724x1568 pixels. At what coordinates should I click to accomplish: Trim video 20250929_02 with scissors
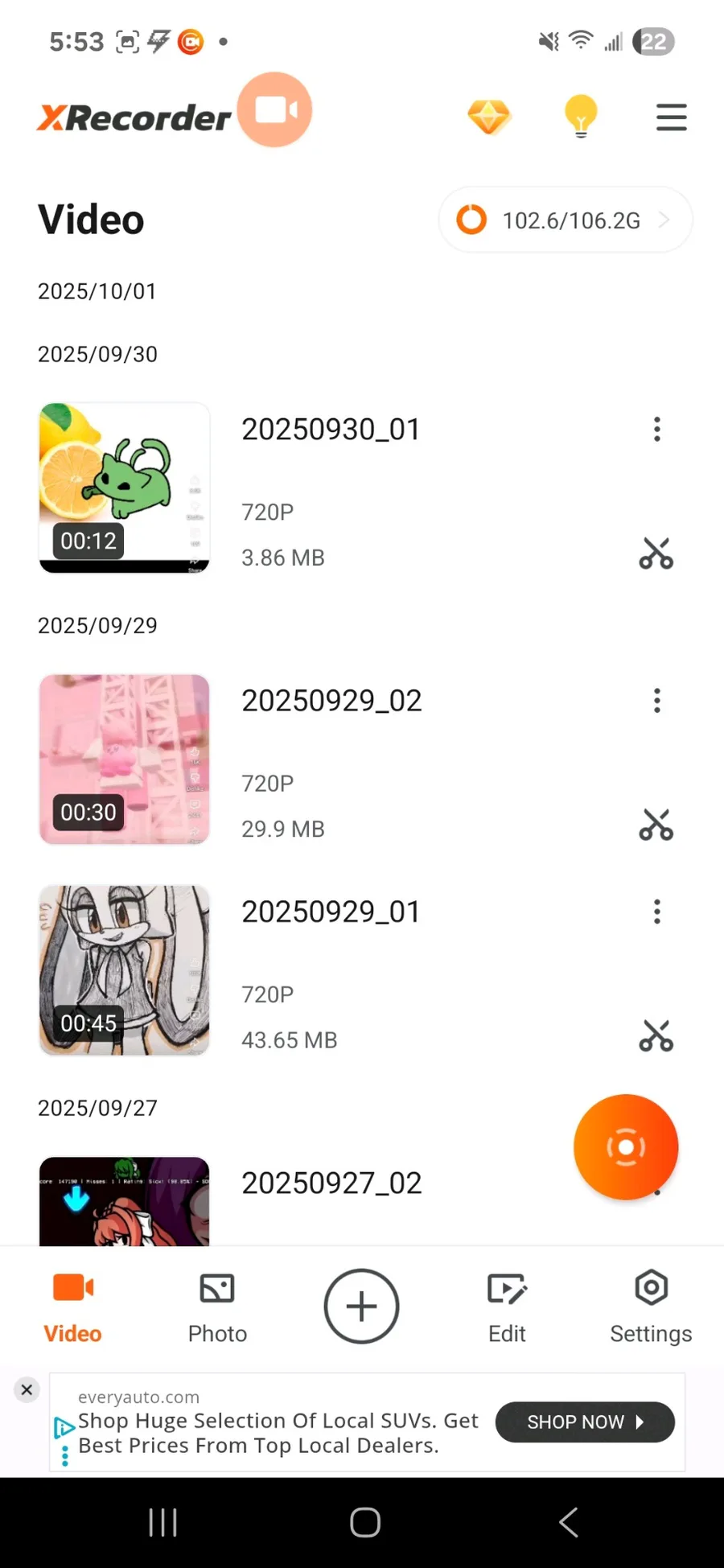tap(656, 825)
